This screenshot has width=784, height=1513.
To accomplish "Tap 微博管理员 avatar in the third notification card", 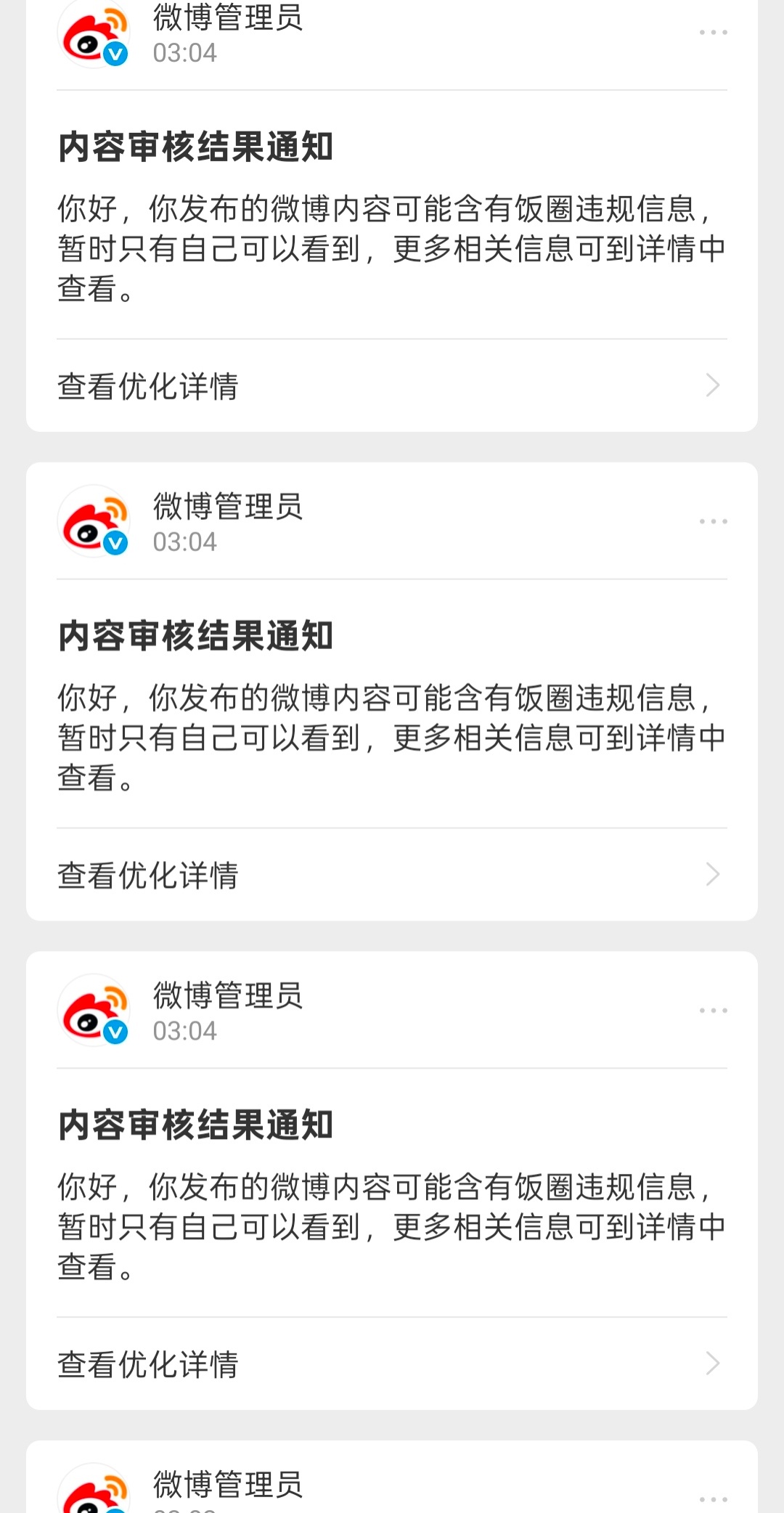I will [x=94, y=1011].
